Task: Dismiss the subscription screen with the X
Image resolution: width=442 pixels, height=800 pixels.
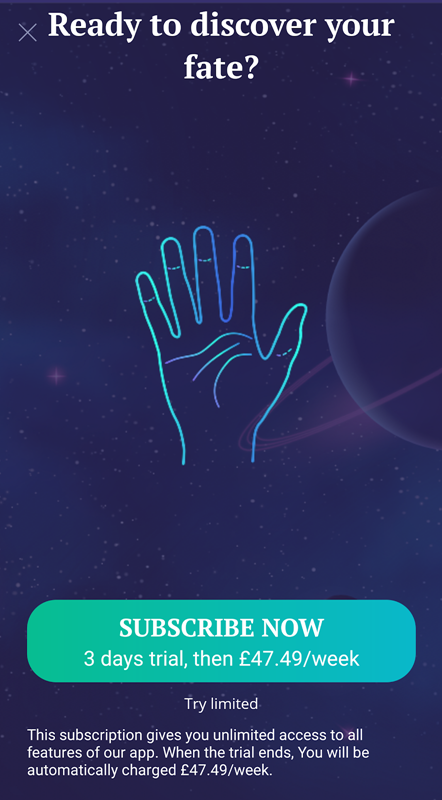Action: [x=28, y=33]
